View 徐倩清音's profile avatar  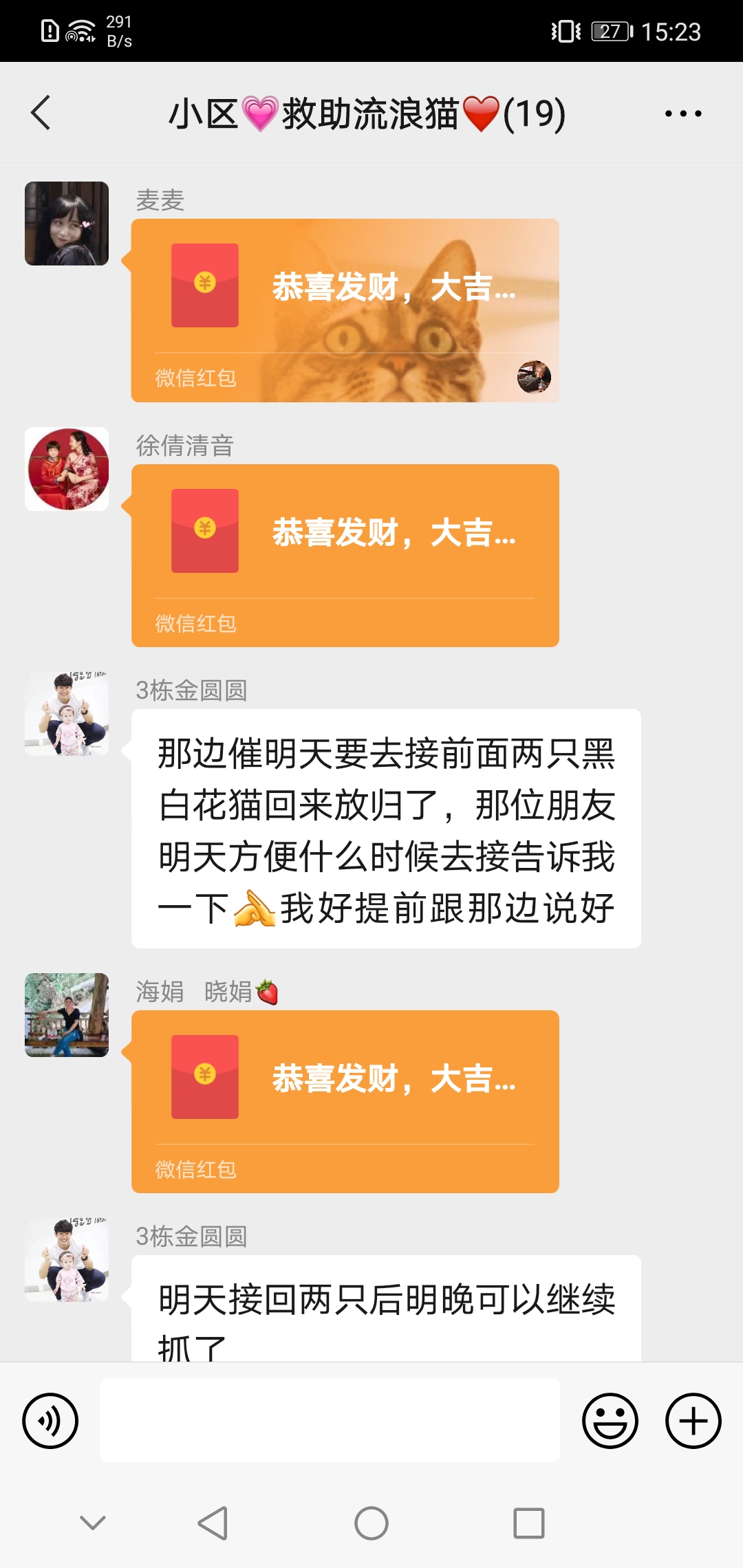point(67,469)
